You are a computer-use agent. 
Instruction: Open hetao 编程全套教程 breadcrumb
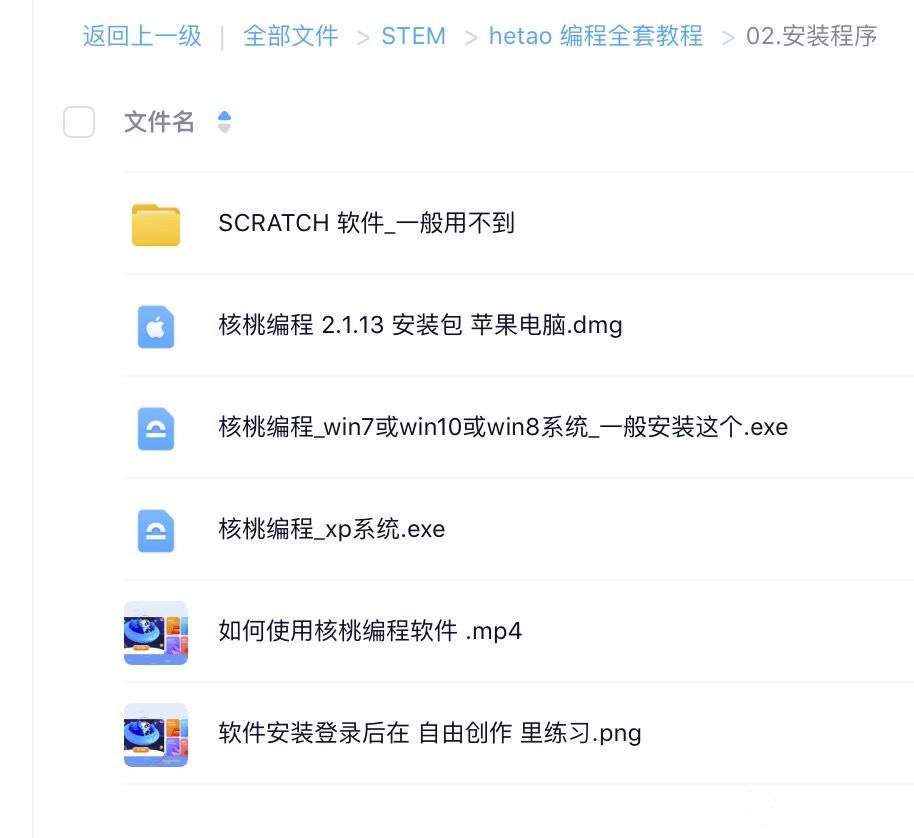pyautogui.click(x=595, y=37)
